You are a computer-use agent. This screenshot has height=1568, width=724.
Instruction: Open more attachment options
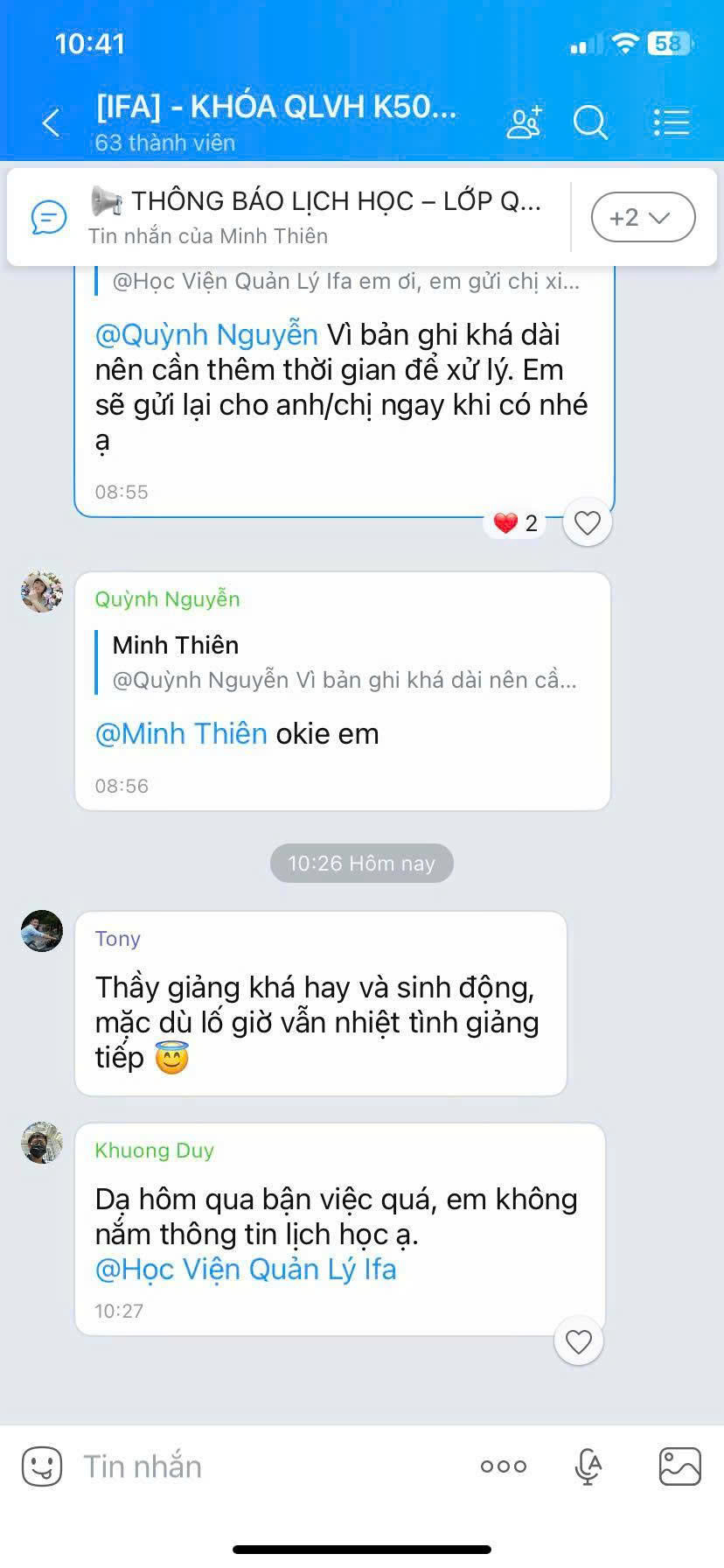504,1466
